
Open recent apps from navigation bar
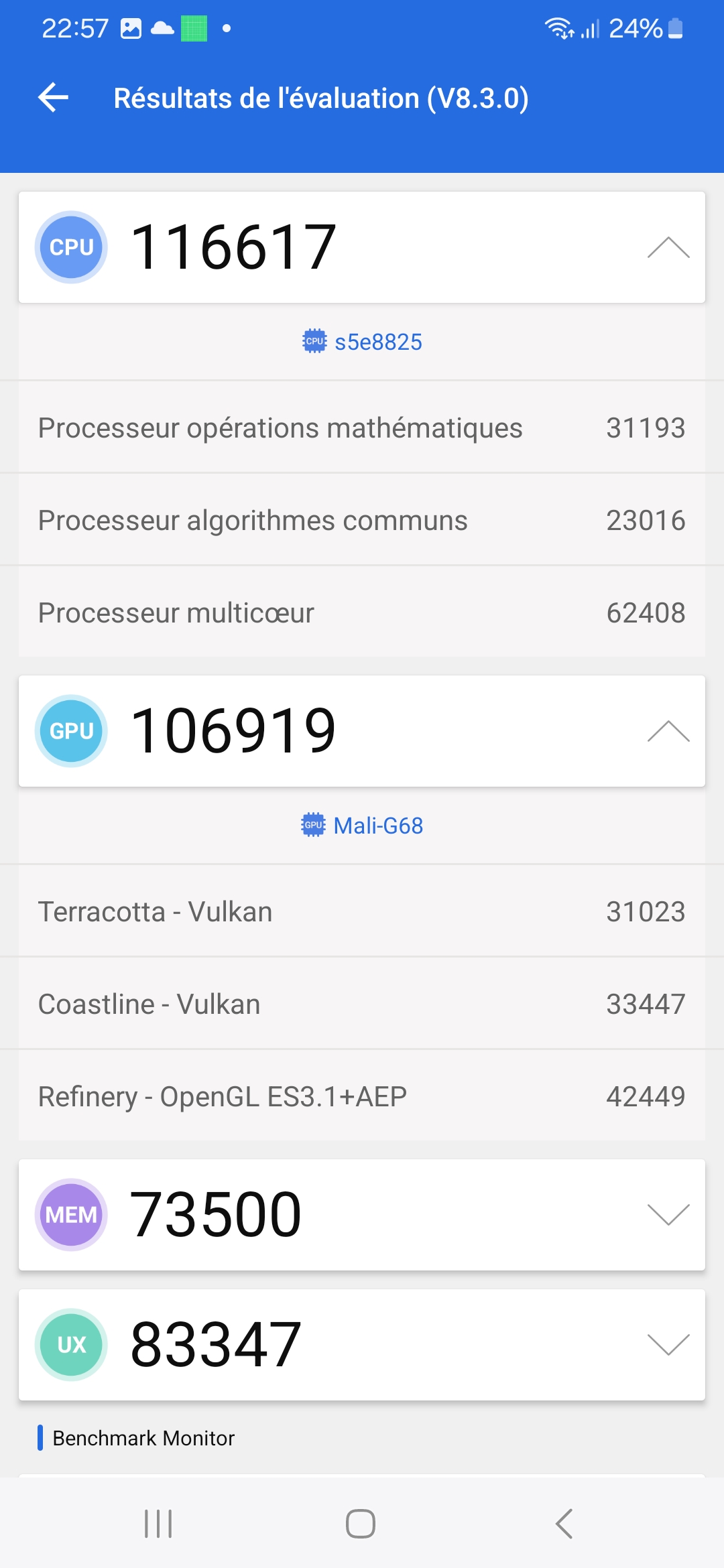coord(158,1524)
